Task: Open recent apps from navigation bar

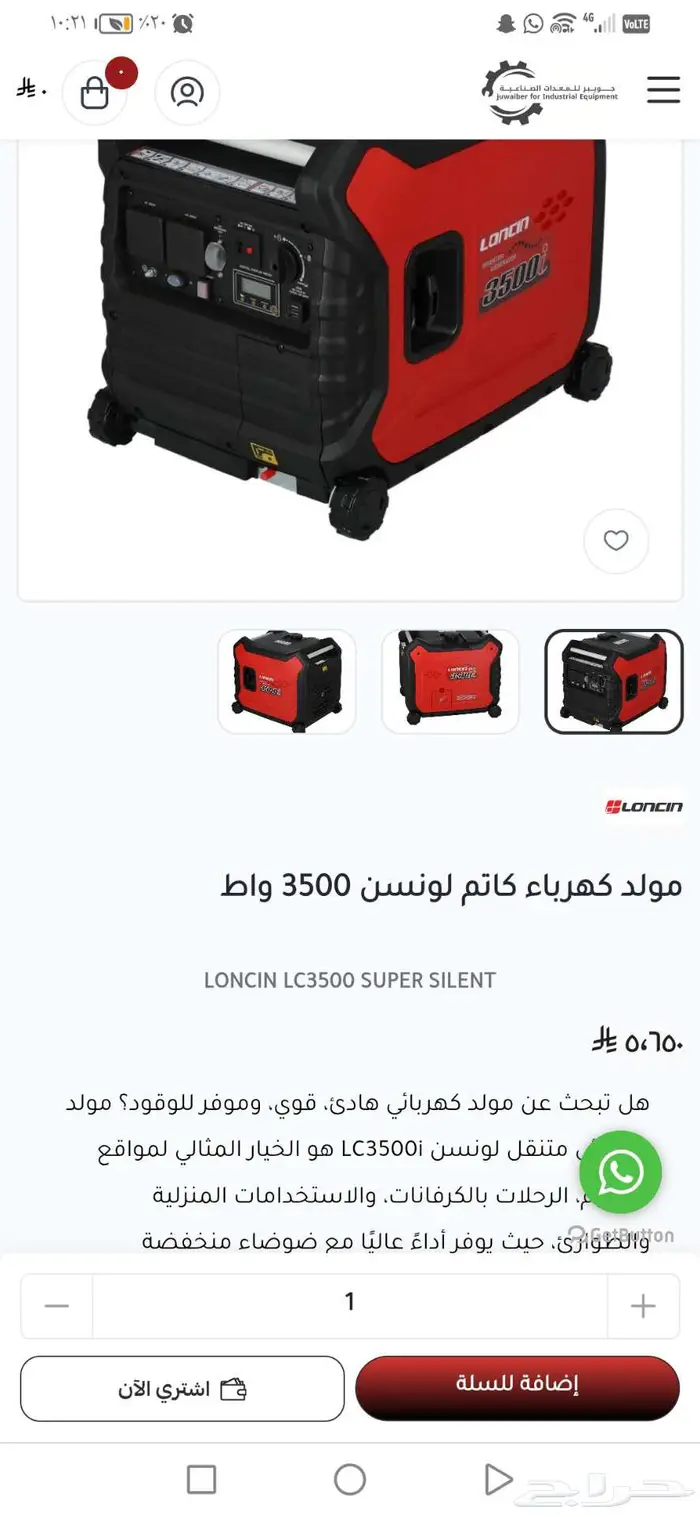Action: (x=202, y=1479)
